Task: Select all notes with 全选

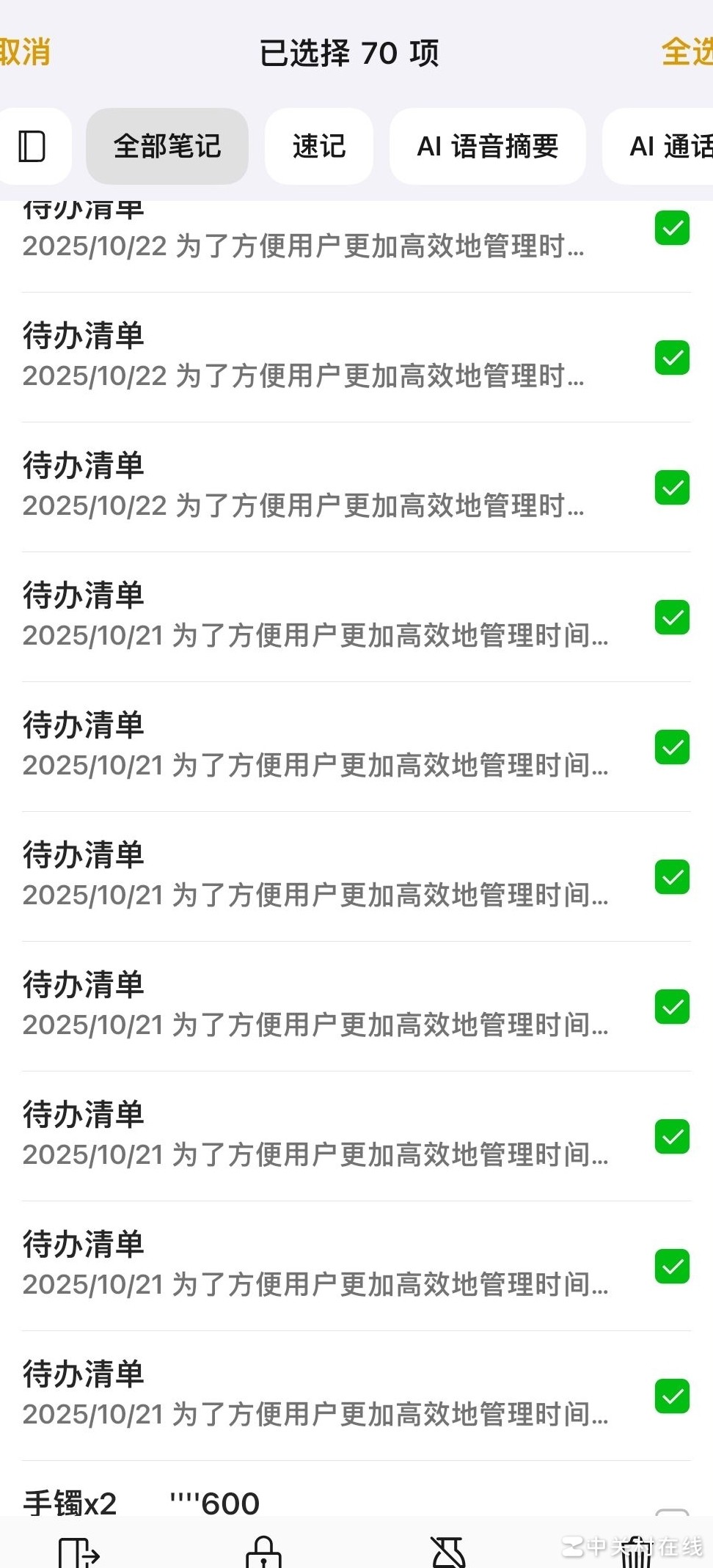Action: click(x=687, y=53)
